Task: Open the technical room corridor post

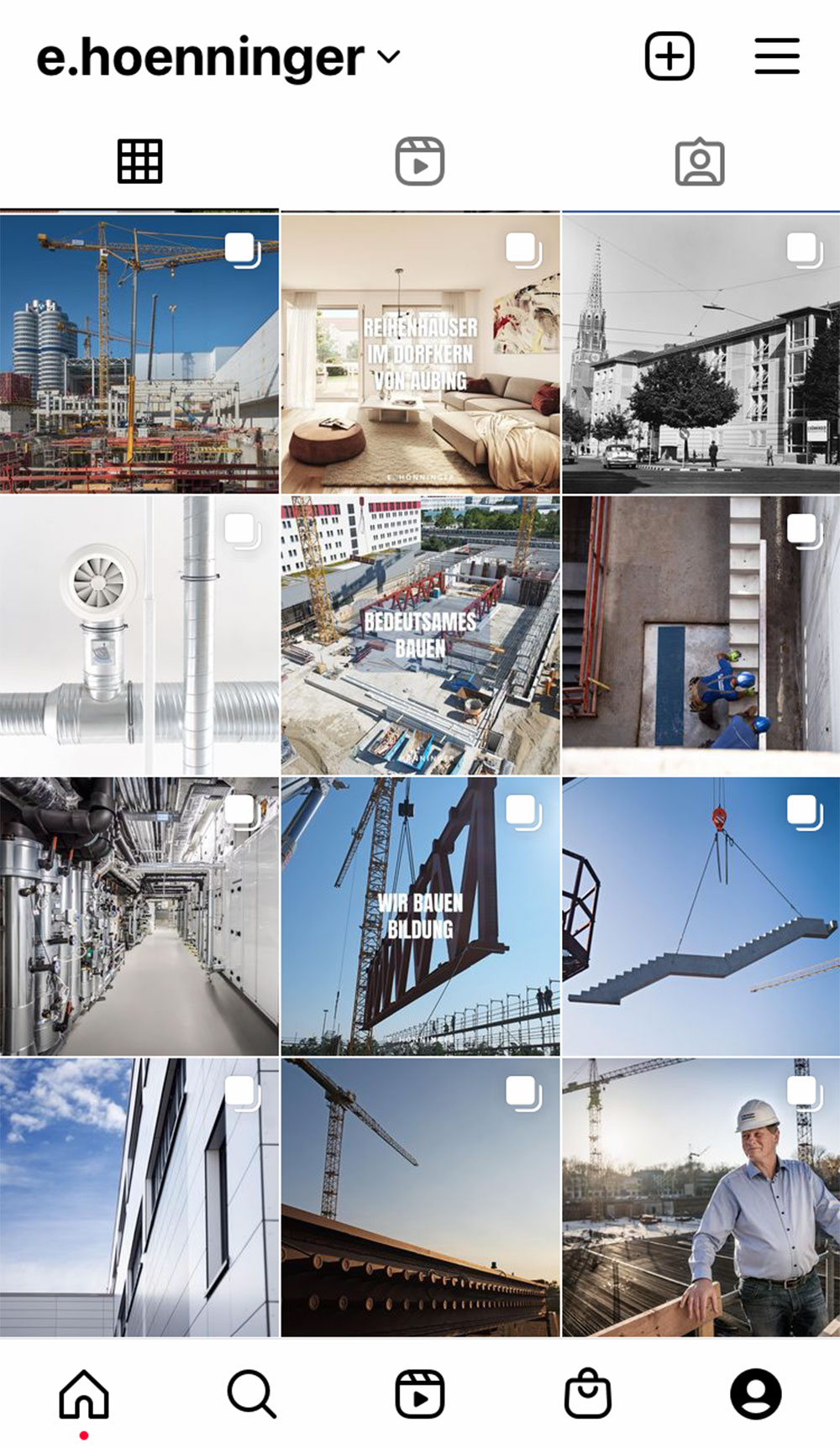Action: (139, 916)
